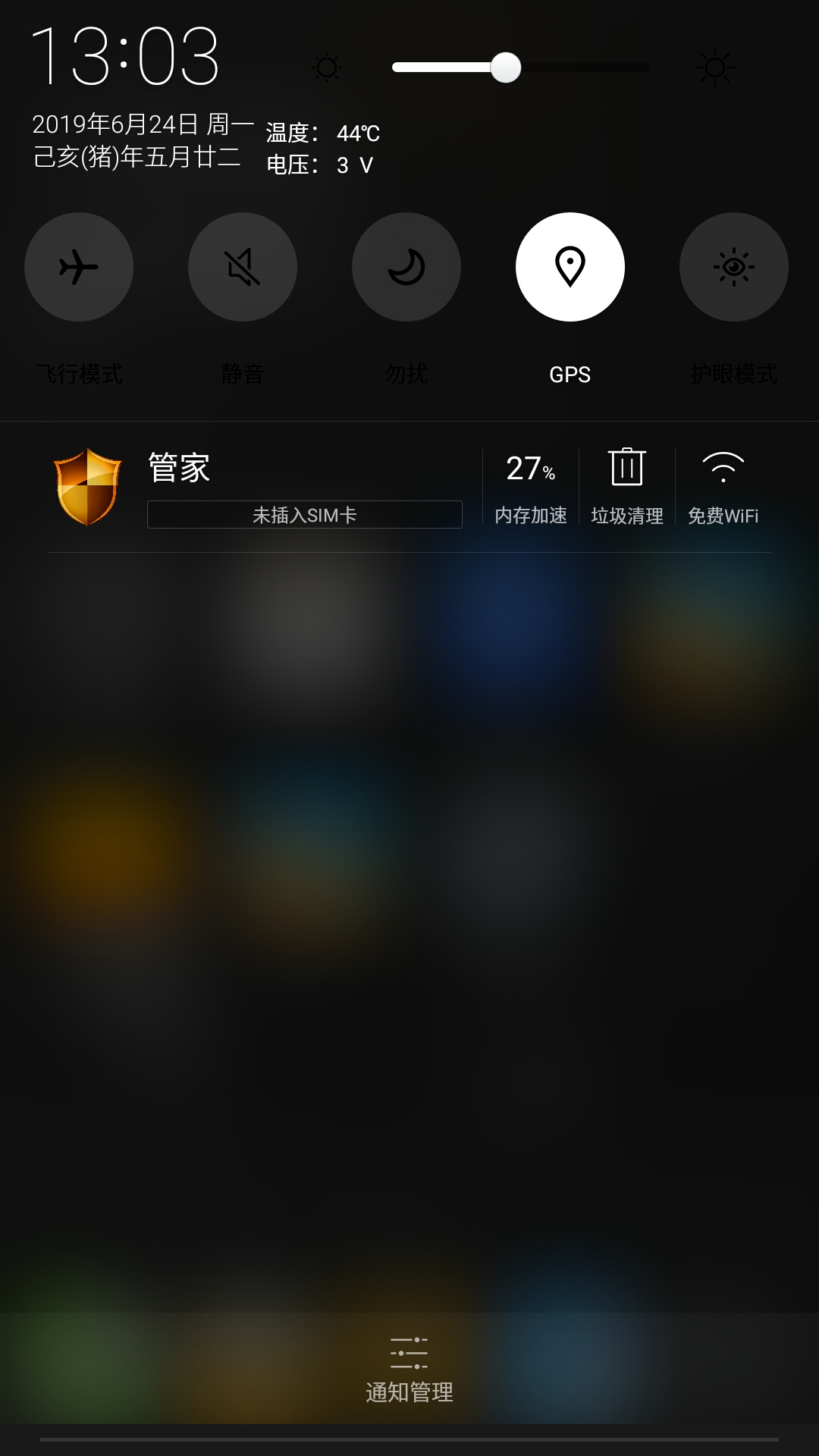Screen dimensions: 819x1456
Task: Open junk cleanup (垃圾清理)
Action: coord(627,485)
